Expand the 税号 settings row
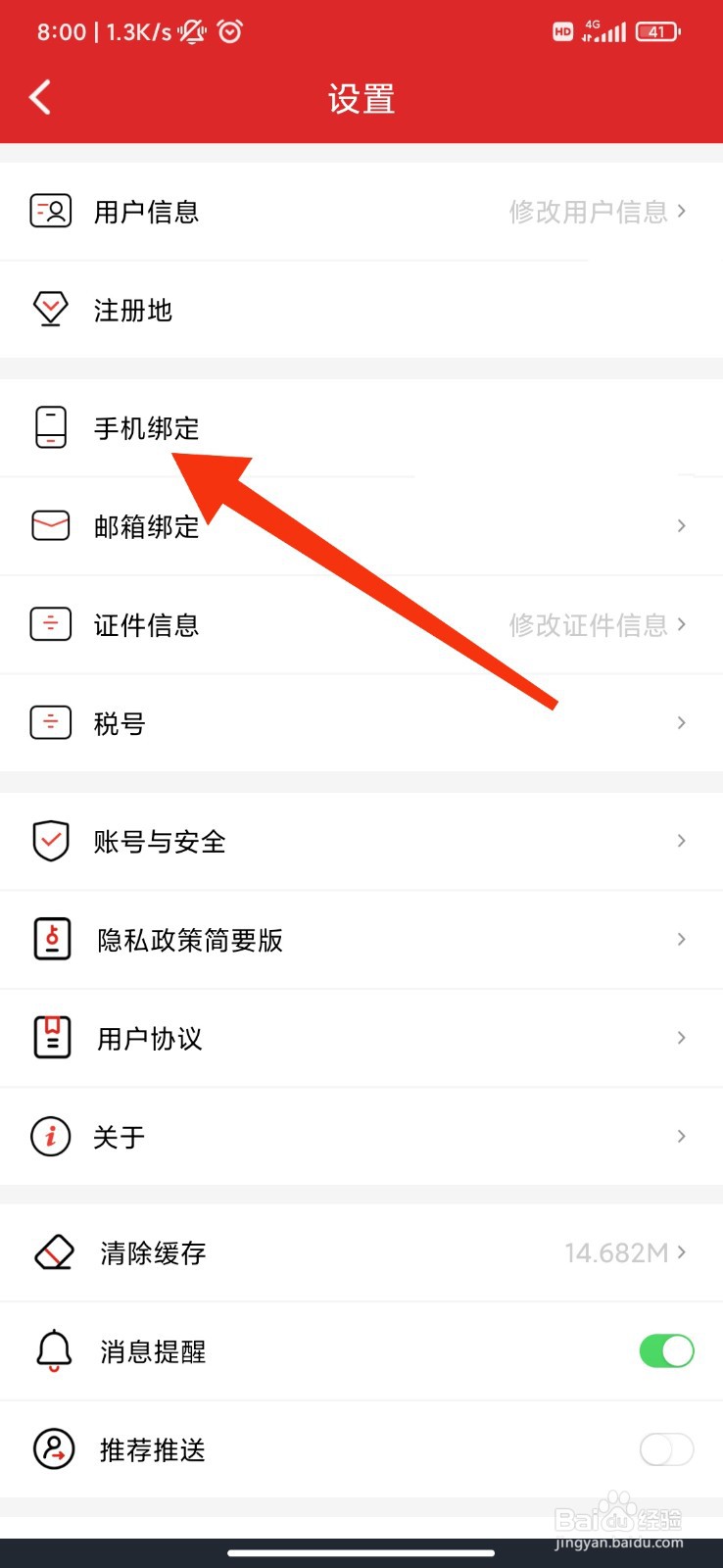Image resolution: width=723 pixels, height=1568 pixels. [x=681, y=722]
